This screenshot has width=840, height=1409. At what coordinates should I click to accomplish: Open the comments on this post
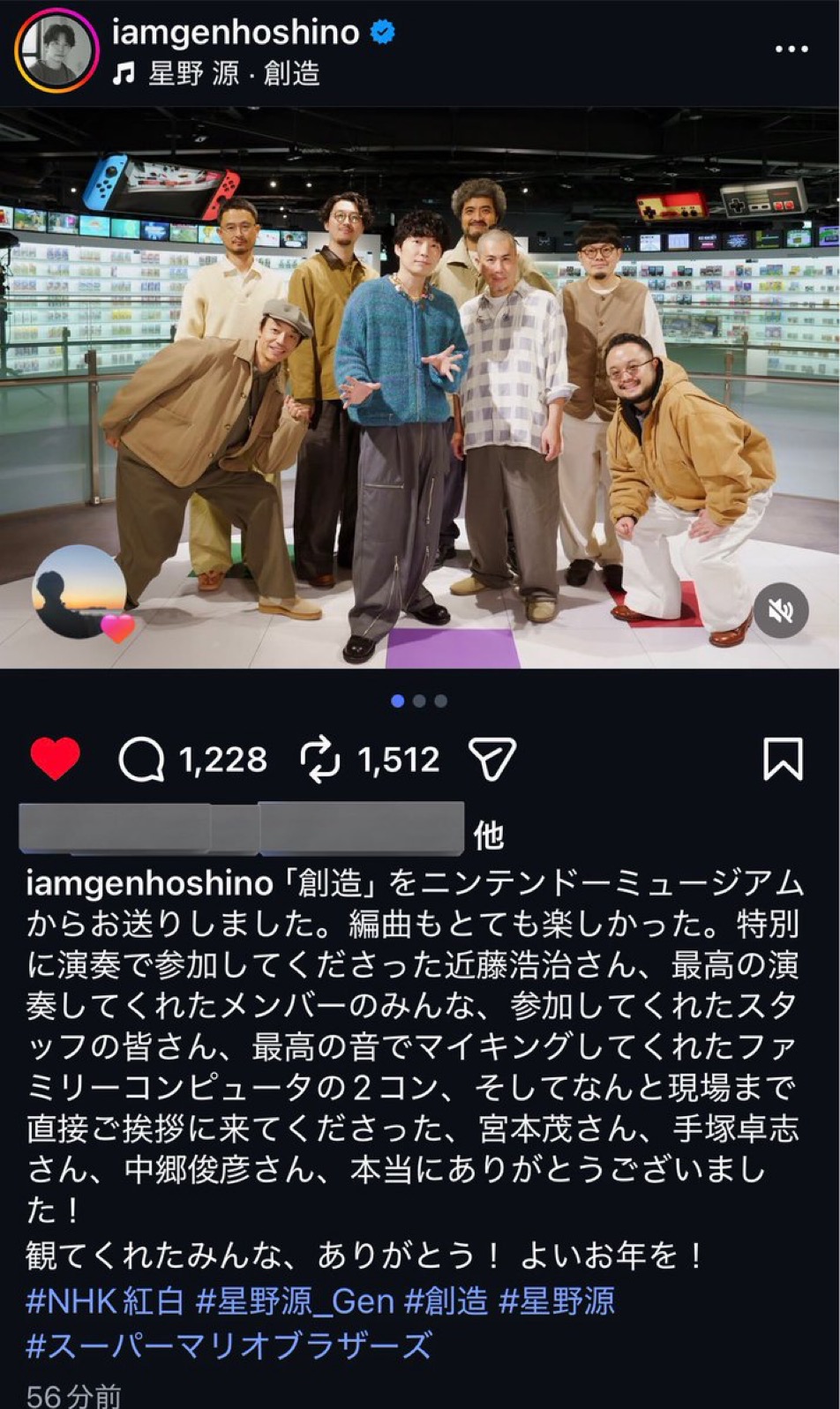tap(142, 760)
